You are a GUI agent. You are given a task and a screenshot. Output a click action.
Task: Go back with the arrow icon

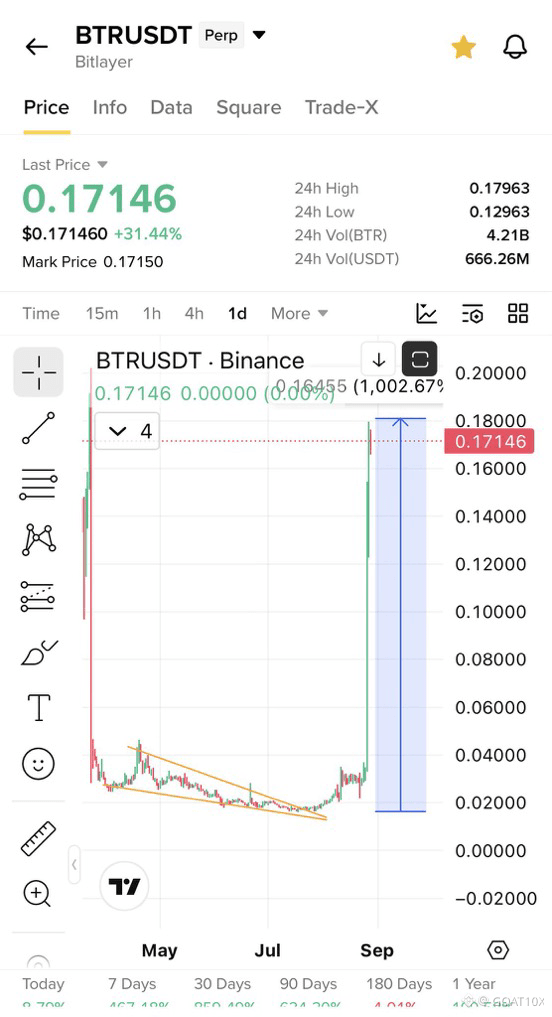37,47
